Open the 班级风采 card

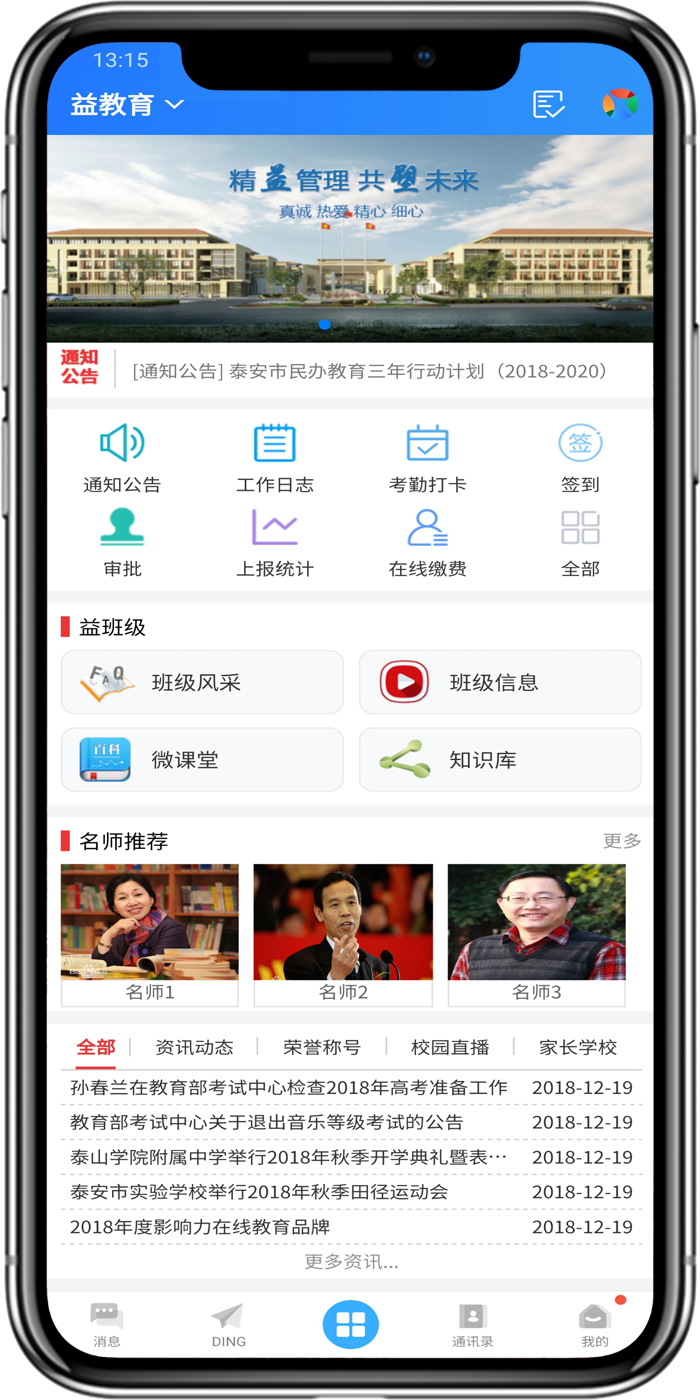point(202,682)
